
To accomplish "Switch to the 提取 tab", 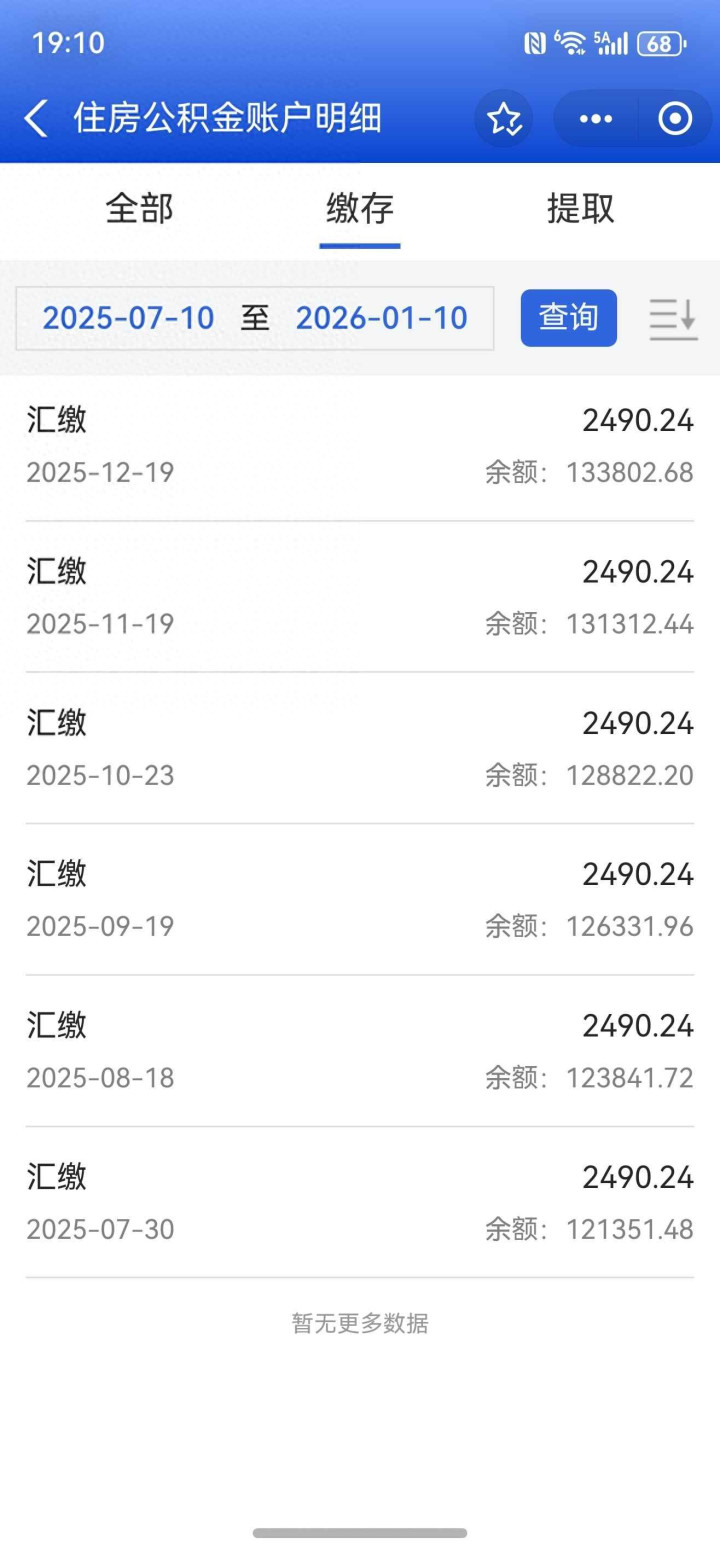I will coord(580,209).
